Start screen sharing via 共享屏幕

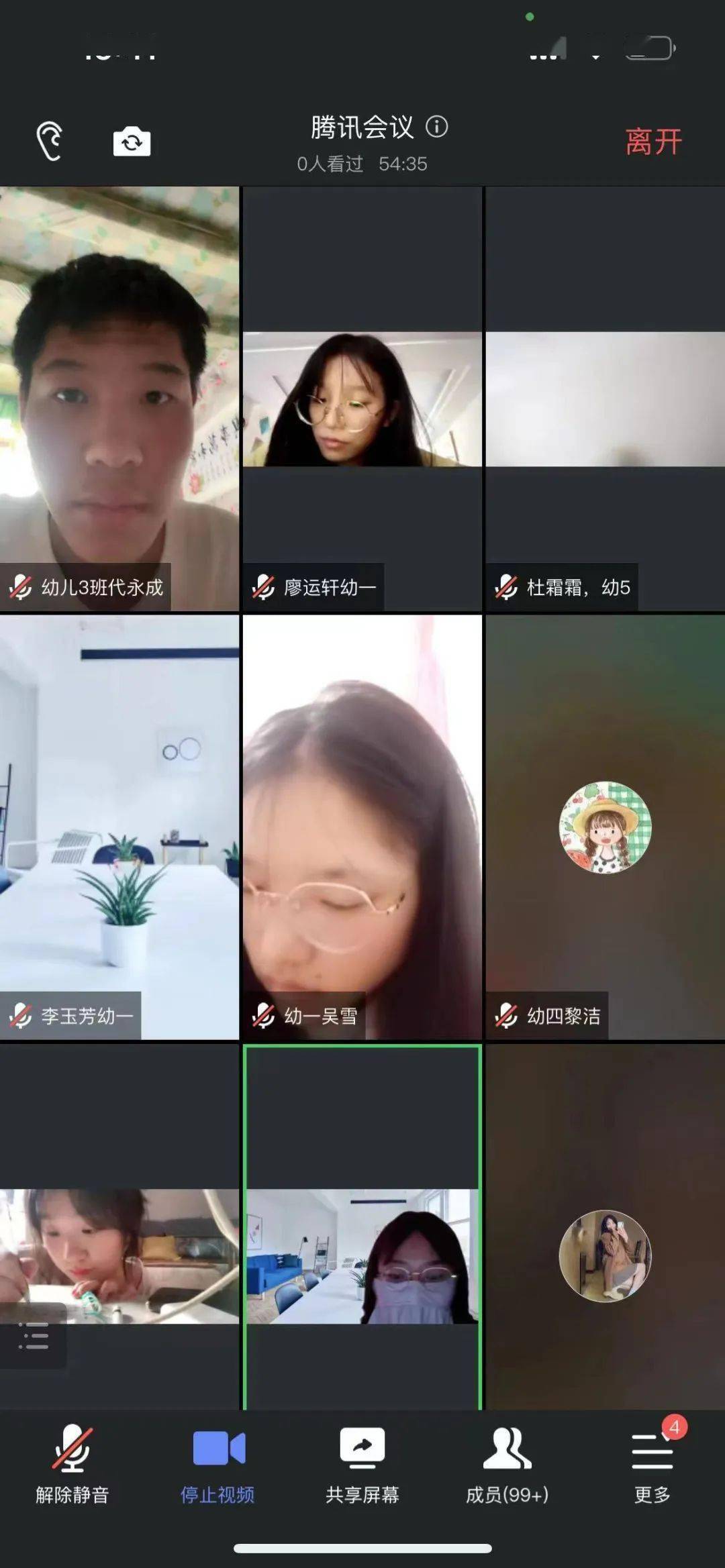pyautogui.click(x=362, y=1465)
